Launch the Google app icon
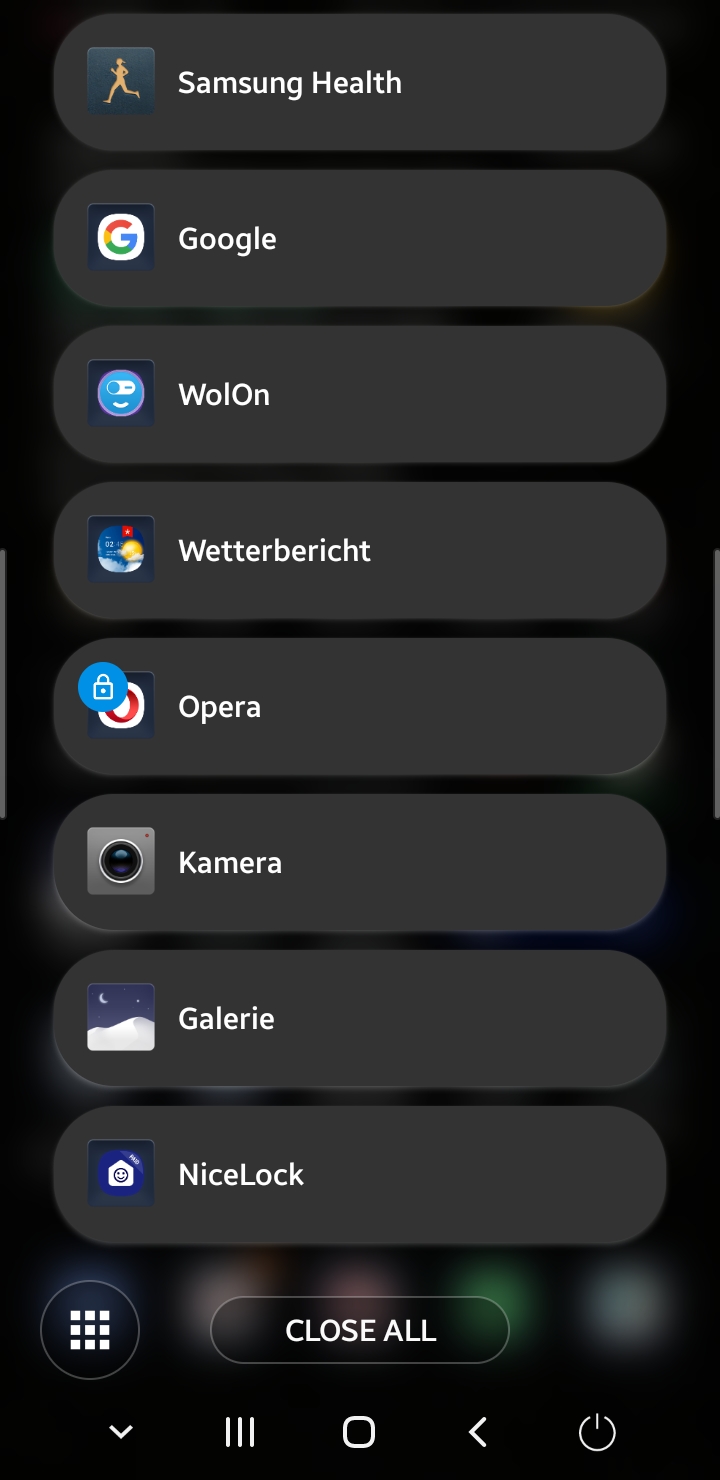The image size is (720, 1480). pyautogui.click(x=120, y=238)
